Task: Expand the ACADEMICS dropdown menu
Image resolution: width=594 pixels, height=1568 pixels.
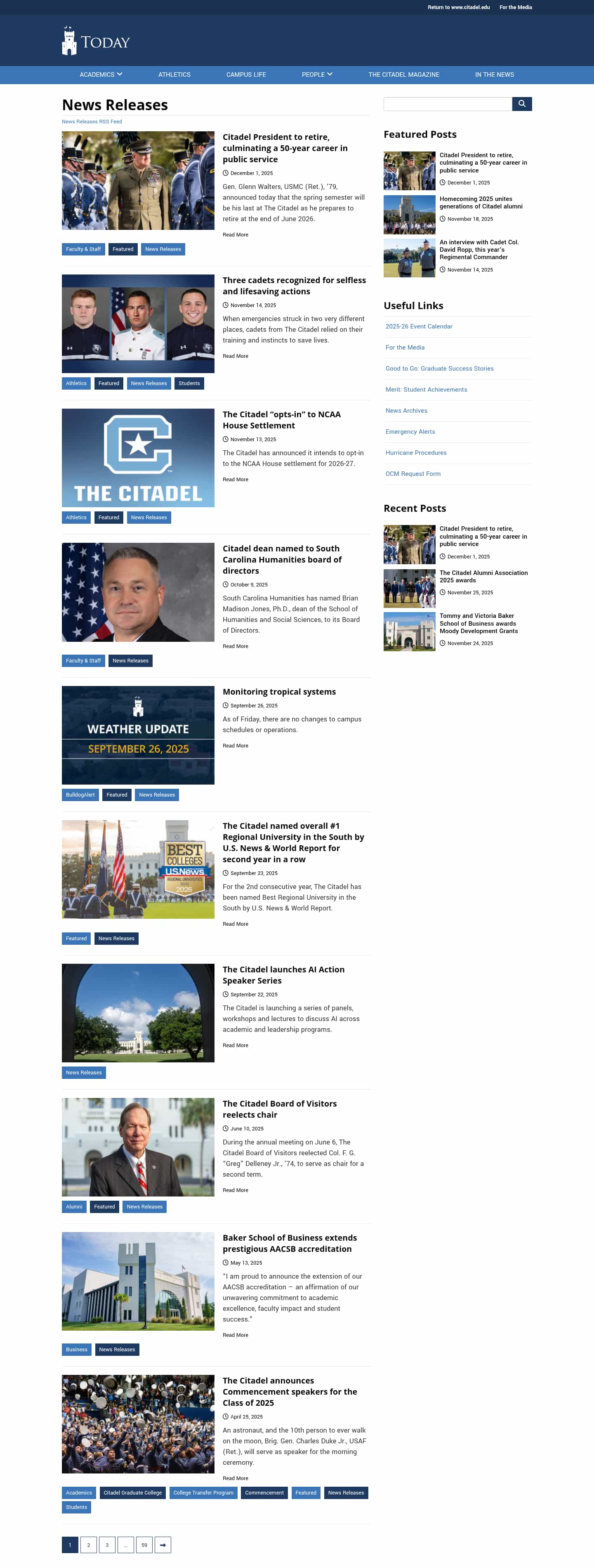Action: (100, 74)
